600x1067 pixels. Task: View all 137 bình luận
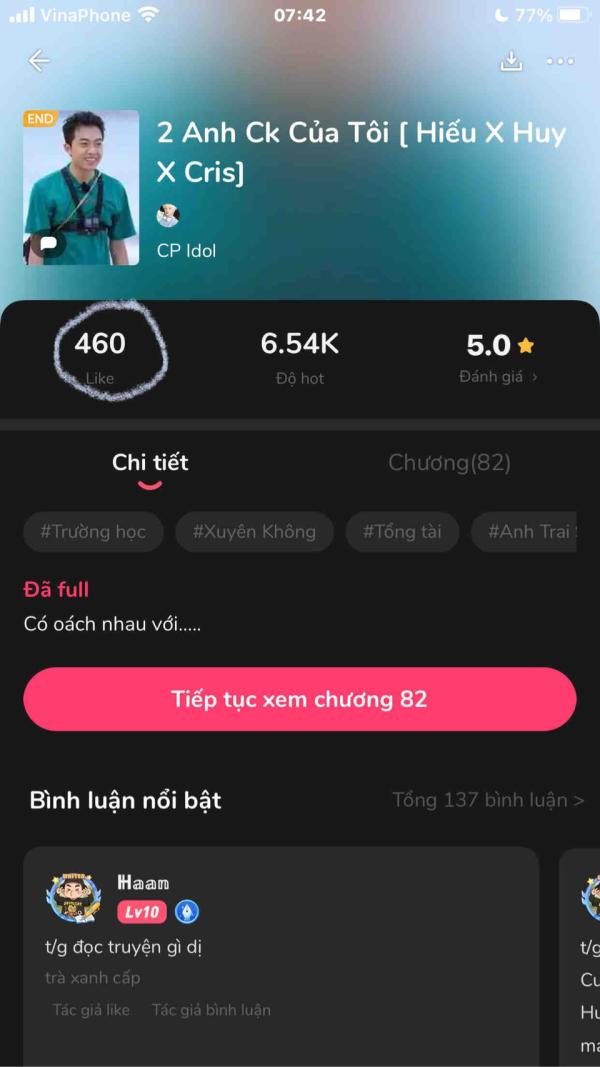click(488, 800)
